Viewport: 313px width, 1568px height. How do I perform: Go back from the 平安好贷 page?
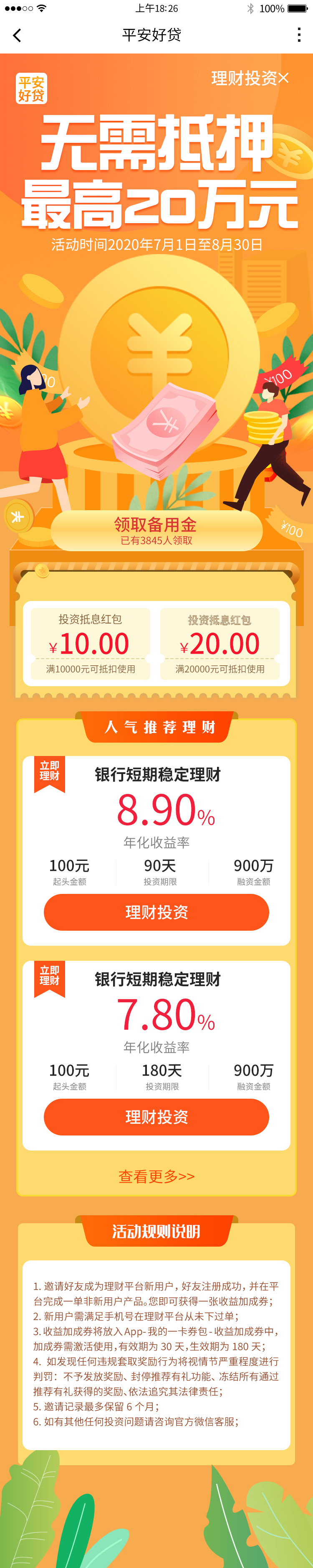(17, 35)
